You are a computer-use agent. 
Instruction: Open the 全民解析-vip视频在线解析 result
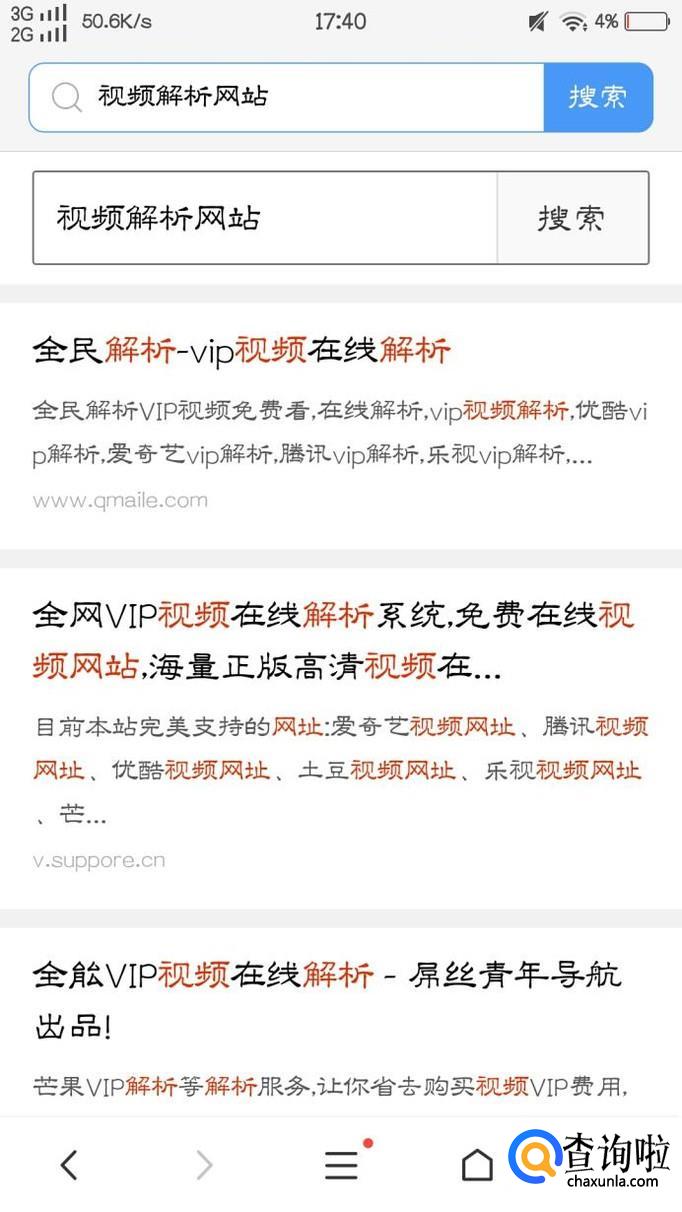[242, 351]
